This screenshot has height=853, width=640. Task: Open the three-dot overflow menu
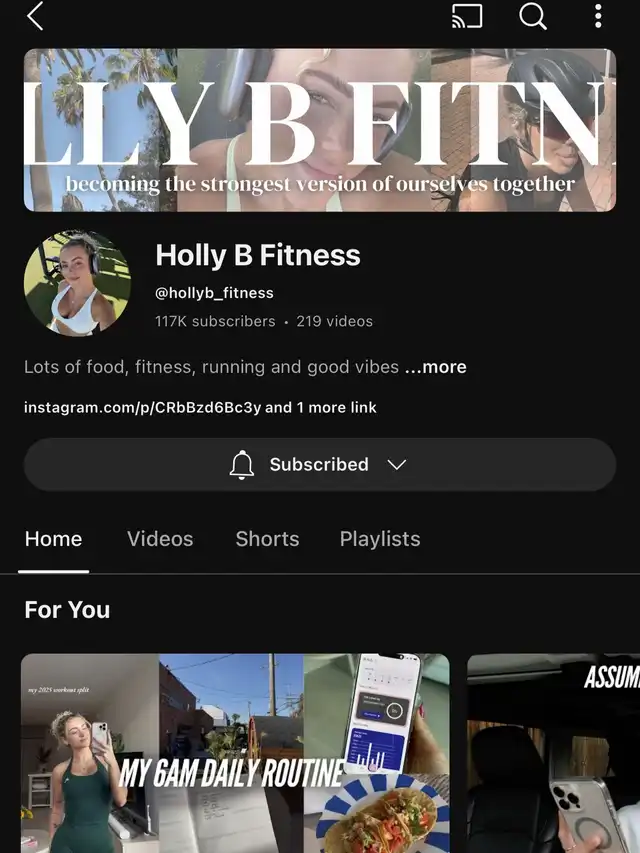pos(598,16)
